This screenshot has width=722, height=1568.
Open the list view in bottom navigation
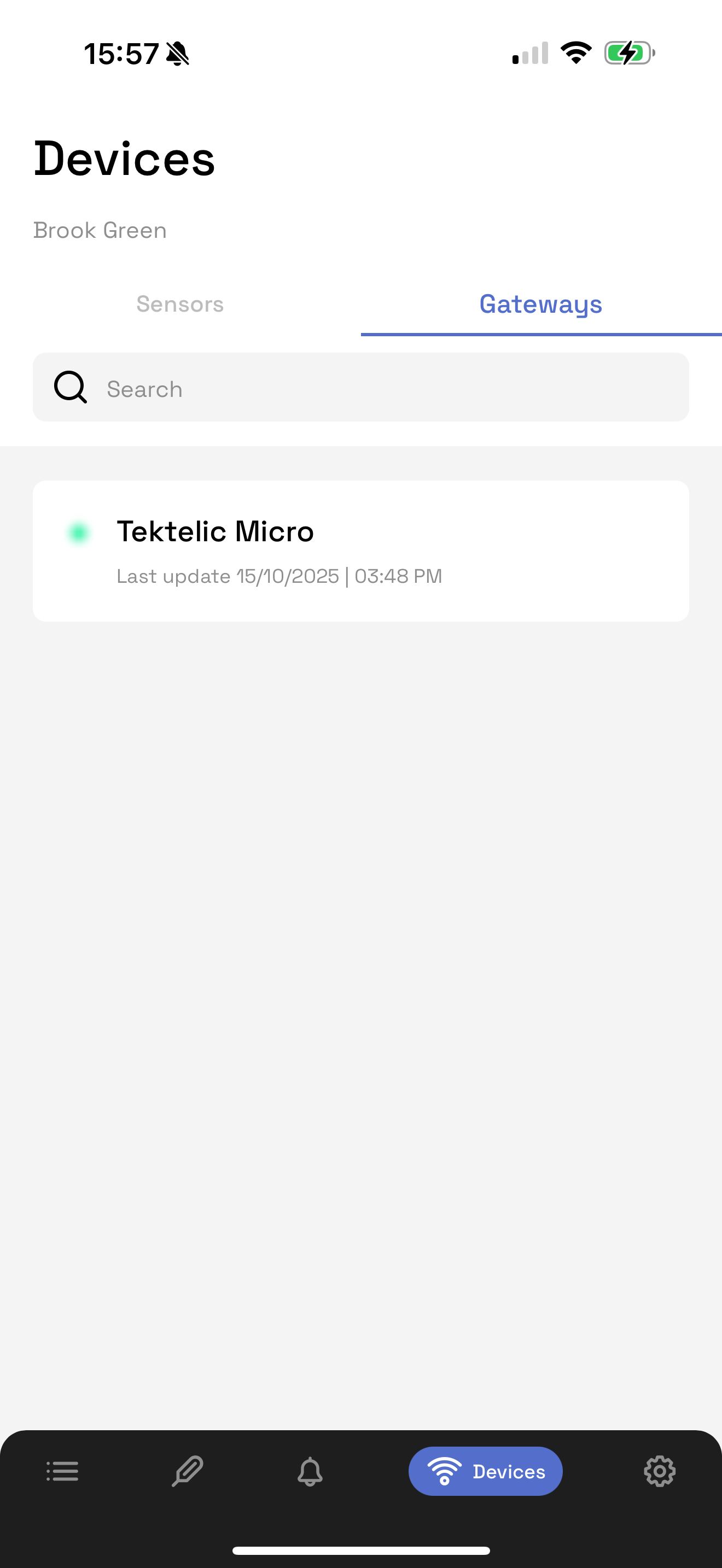click(x=63, y=1471)
